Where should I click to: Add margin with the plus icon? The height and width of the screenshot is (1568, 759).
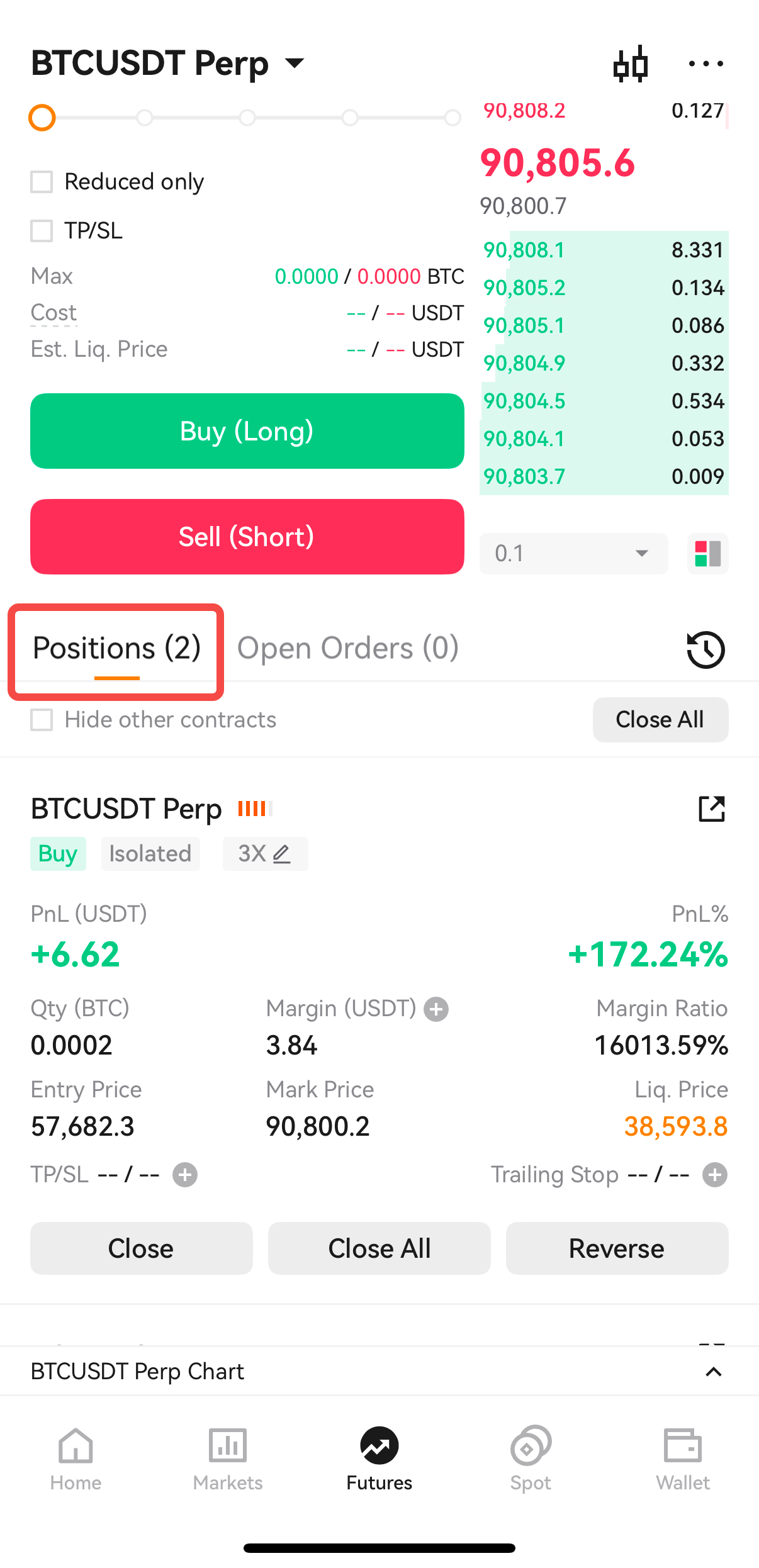[x=436, y=1009]
